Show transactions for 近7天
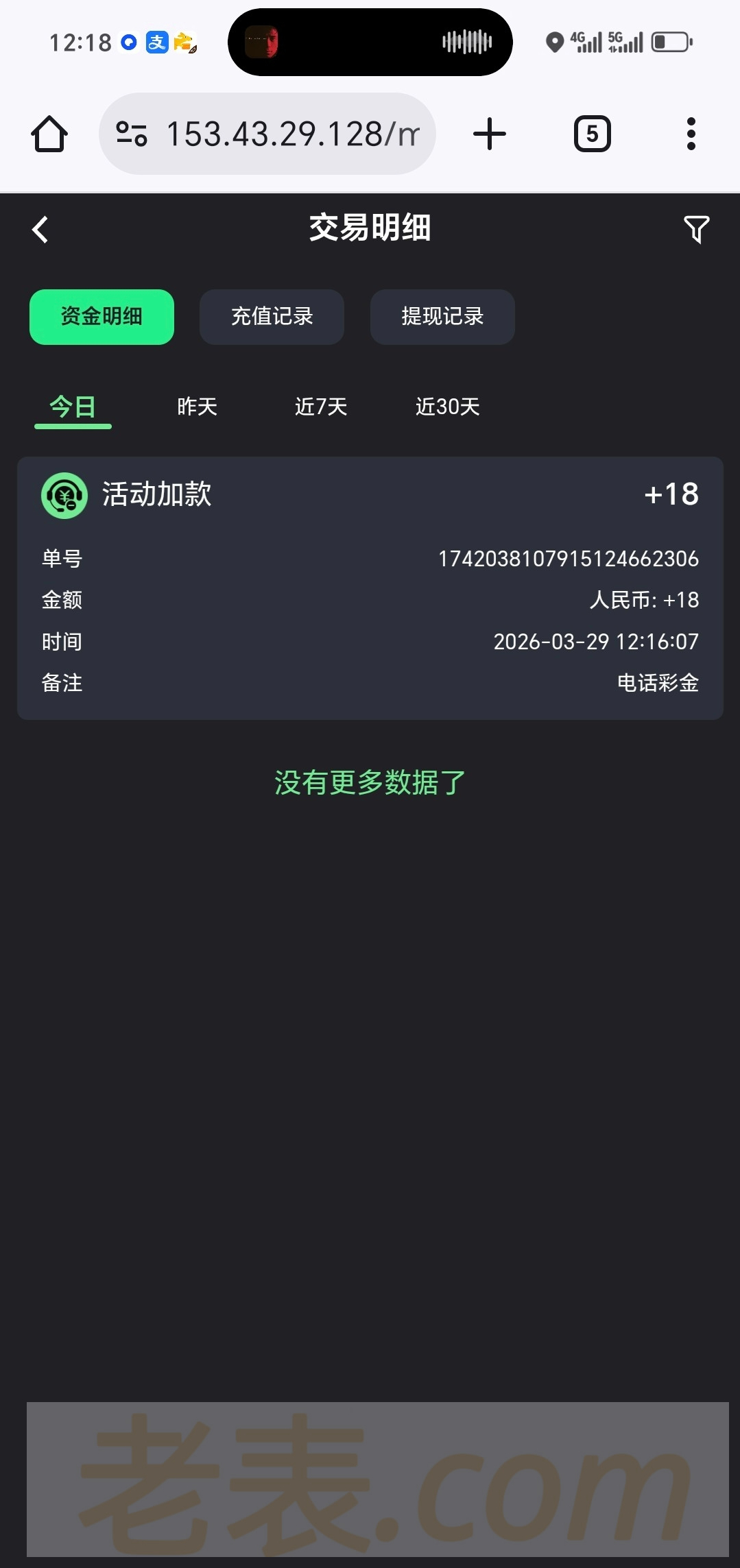Image resolution: width=740 pixels, height=1568 pixels. tap(321, 407)
